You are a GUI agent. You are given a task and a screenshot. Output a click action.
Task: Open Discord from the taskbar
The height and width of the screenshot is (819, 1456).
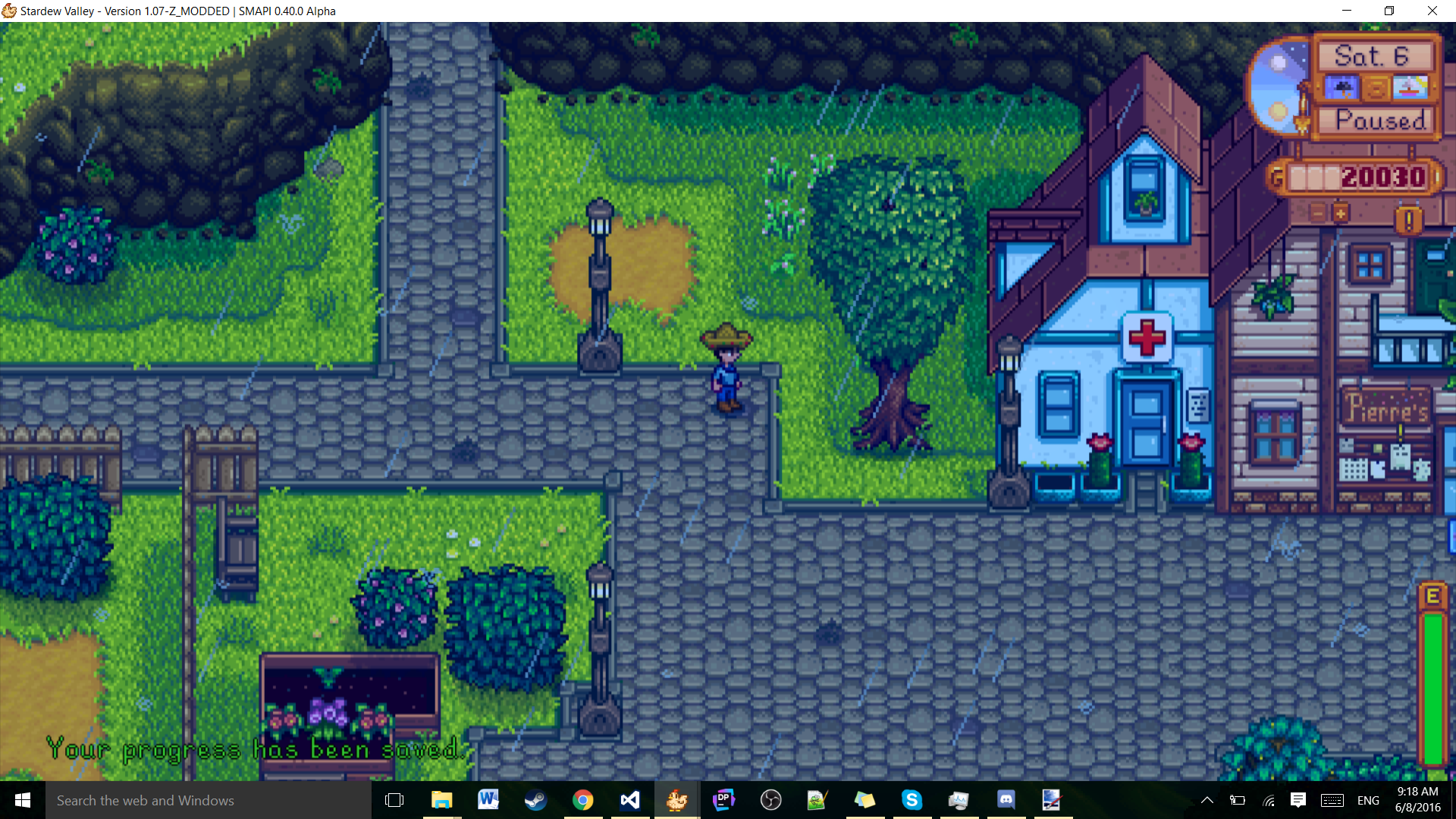[1006, 800]
